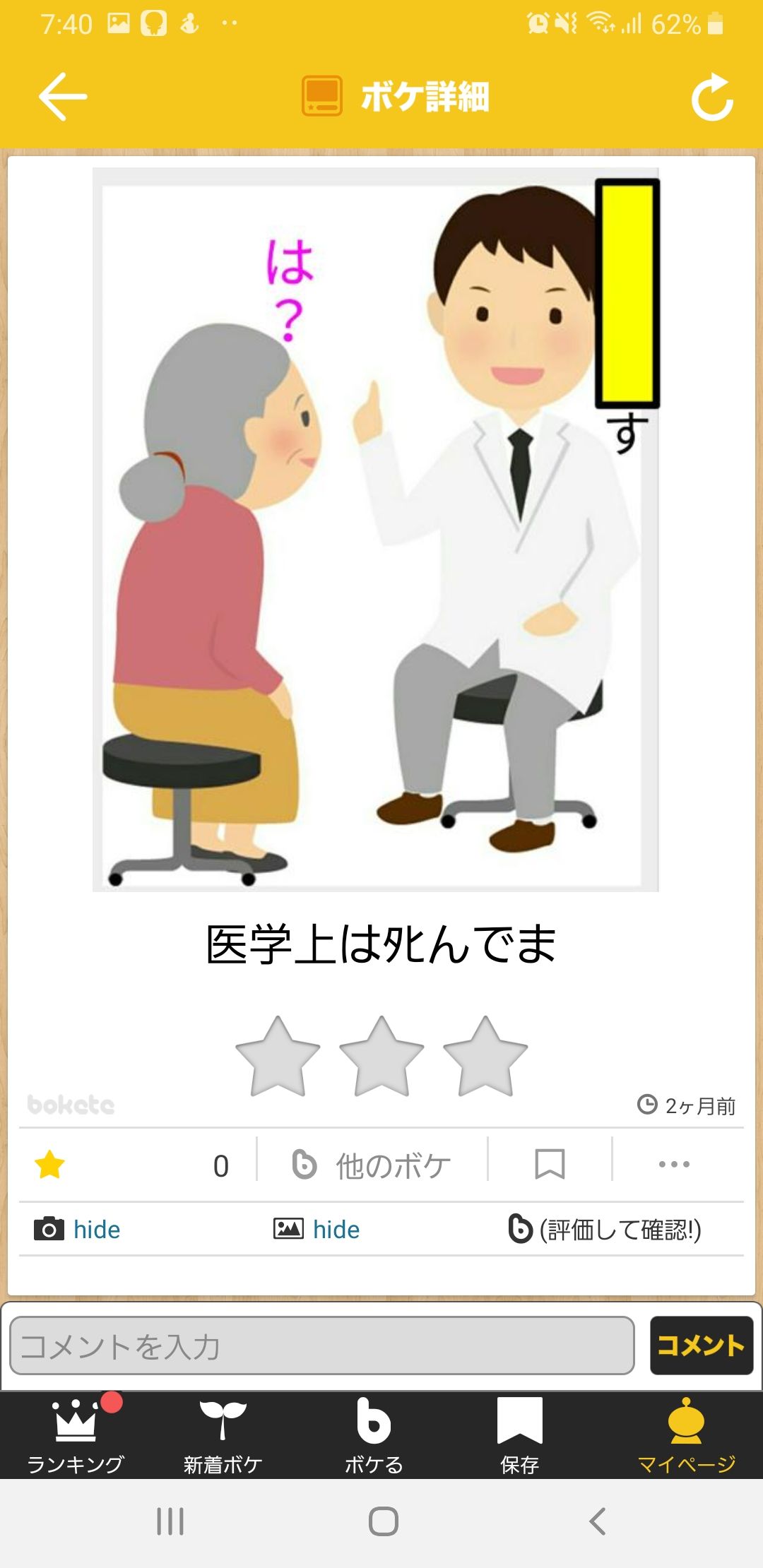View 他のボケ for this image
Image resolution: width=763 pixels, height=1568 pixels.
coord(372,1165)
